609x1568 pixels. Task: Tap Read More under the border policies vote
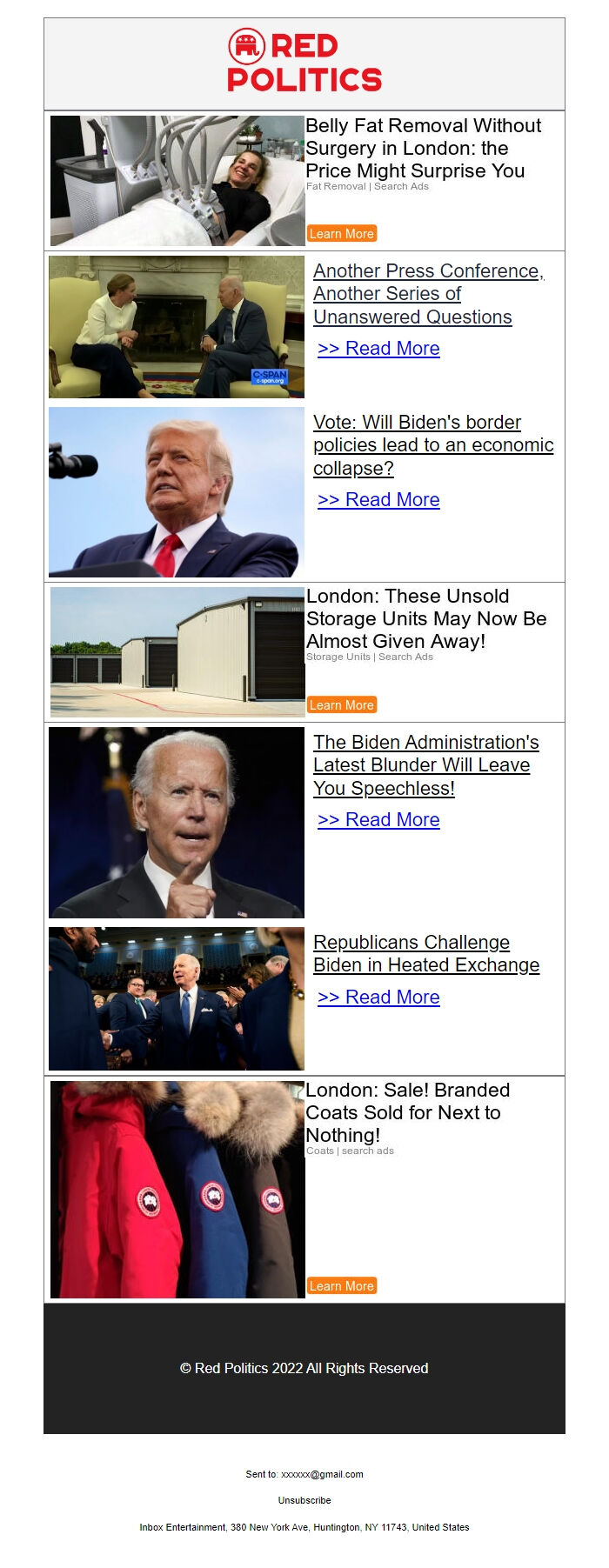(x=378, y=500)
